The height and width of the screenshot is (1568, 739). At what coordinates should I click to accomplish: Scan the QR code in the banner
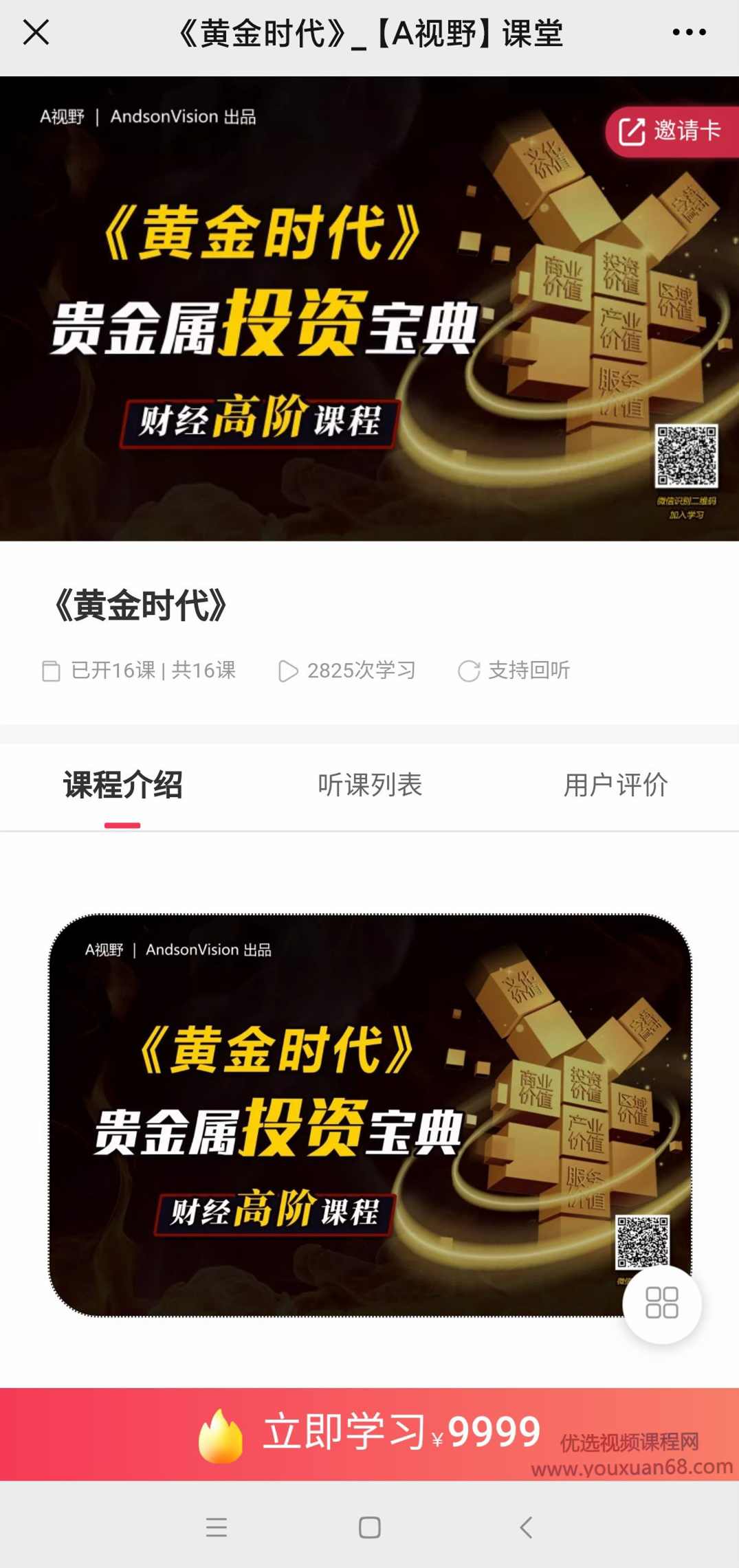click(x=687, y=455)
